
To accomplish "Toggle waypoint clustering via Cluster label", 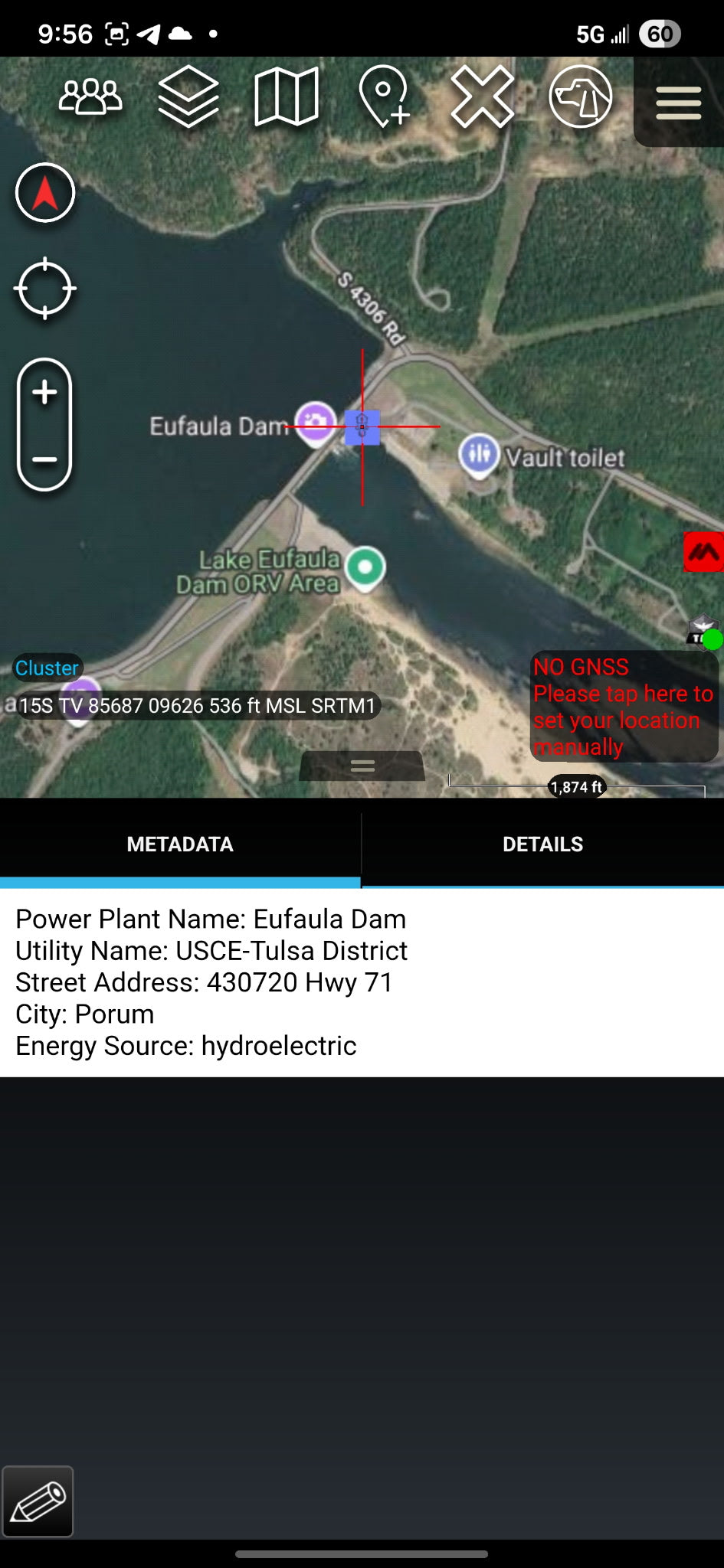I will pyautogui.click(x=48, y=668).
